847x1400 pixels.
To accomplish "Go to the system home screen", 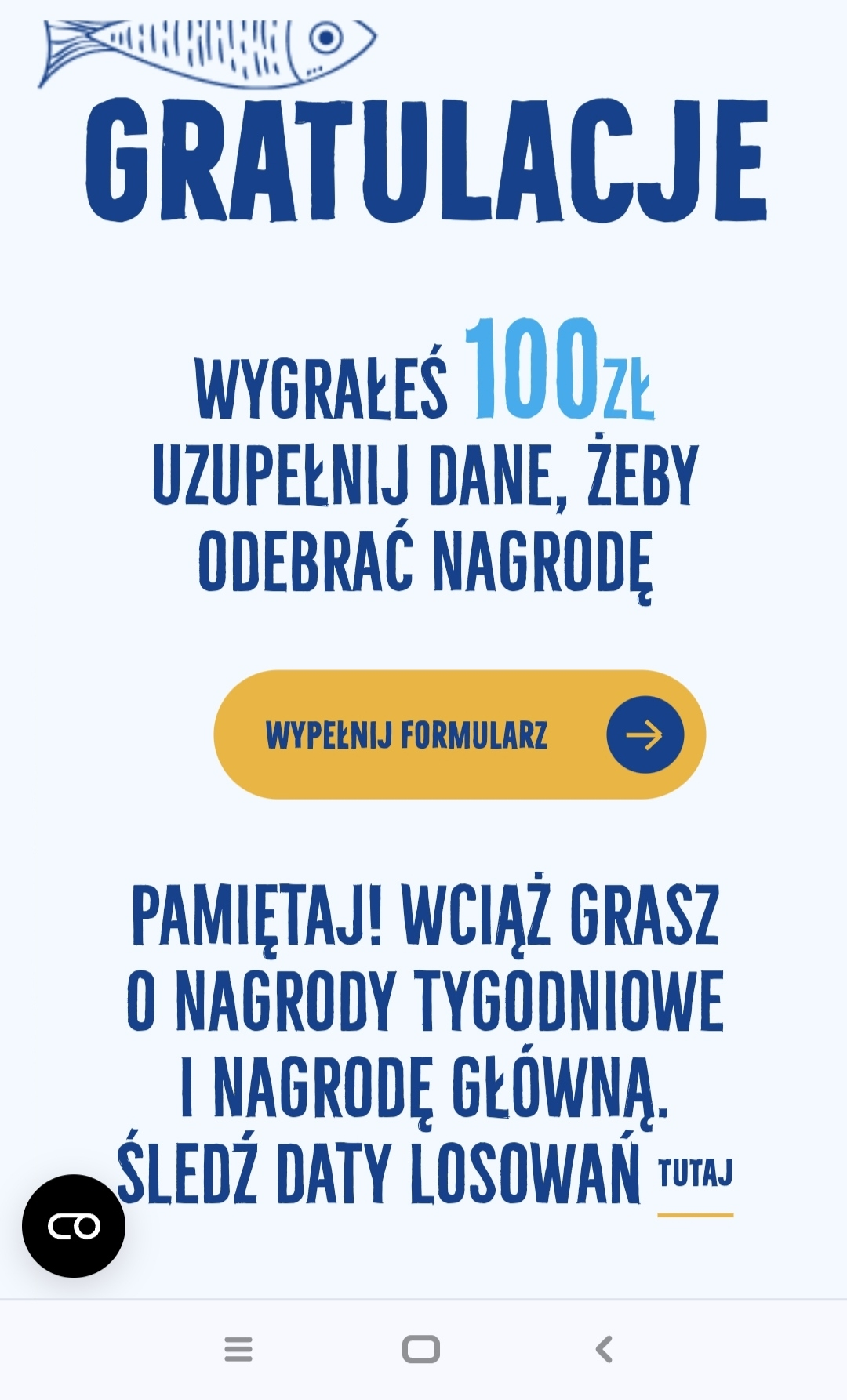I will (421, 1349).
